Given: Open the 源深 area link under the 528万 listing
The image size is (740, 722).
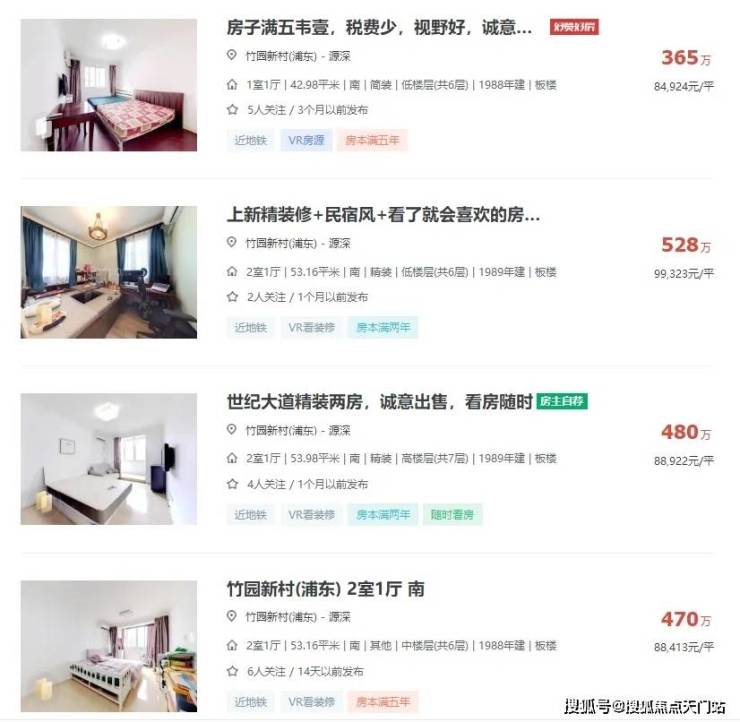Looking at the screenshot, I should pos(340,243).
